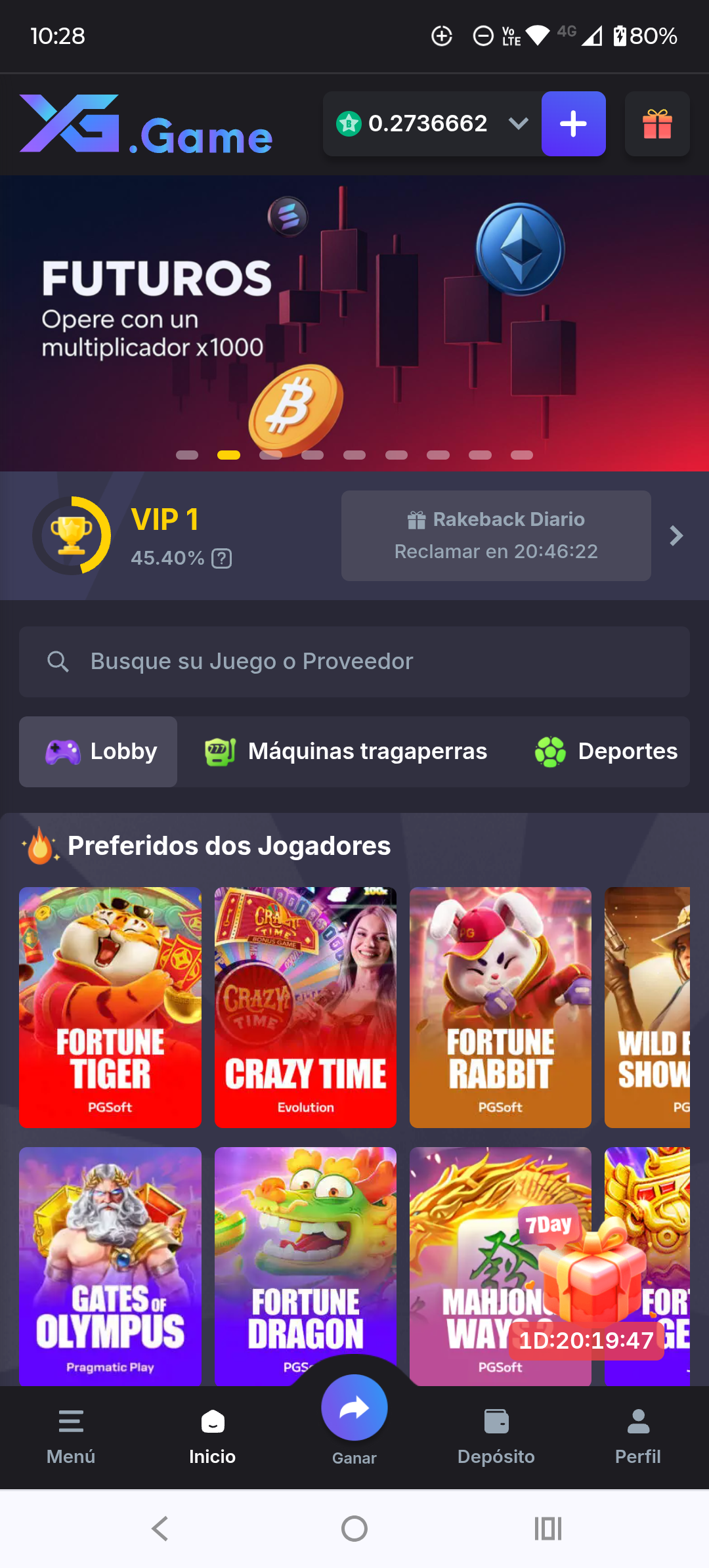Tap the VIP progress help icon
This screenshot has width=709, height=1568.
coord(222,559)
